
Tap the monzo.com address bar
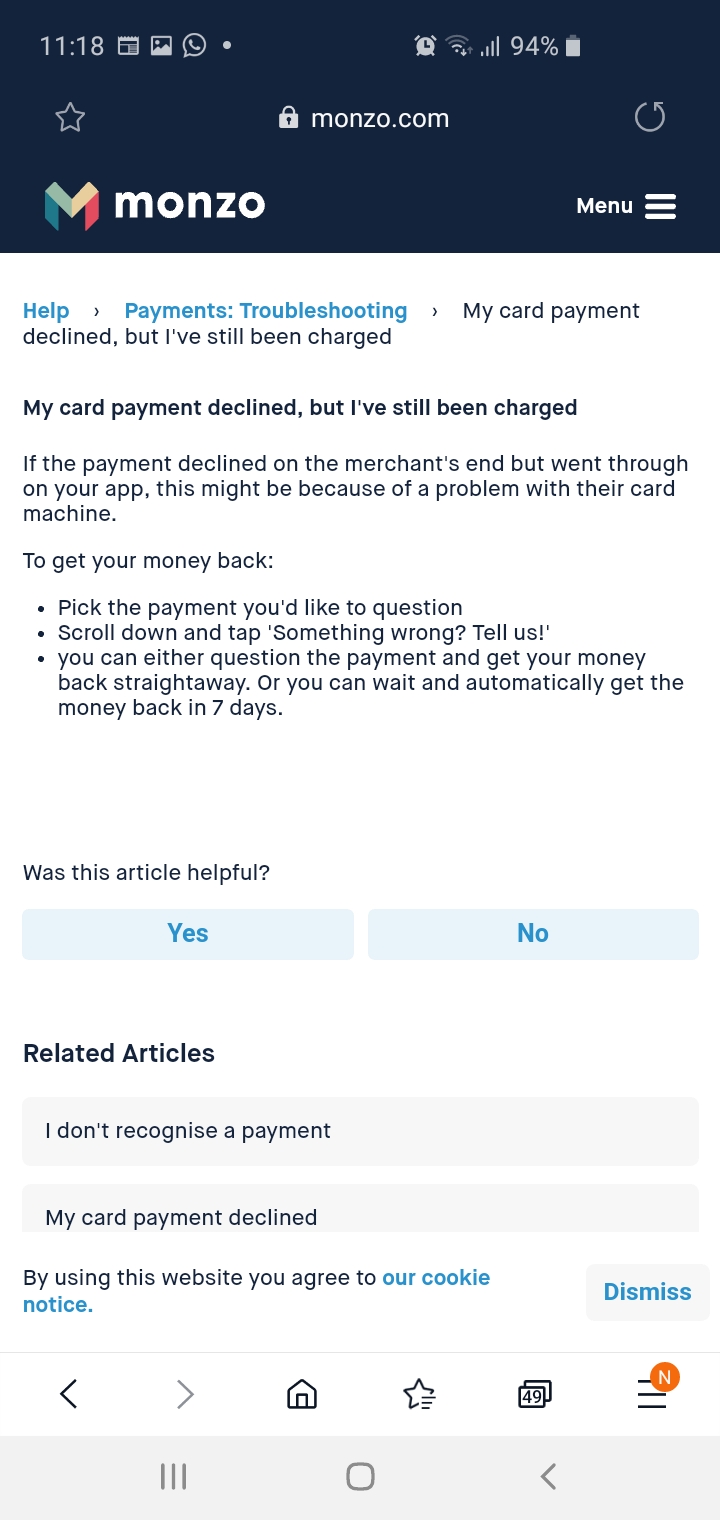click(364, 118)
